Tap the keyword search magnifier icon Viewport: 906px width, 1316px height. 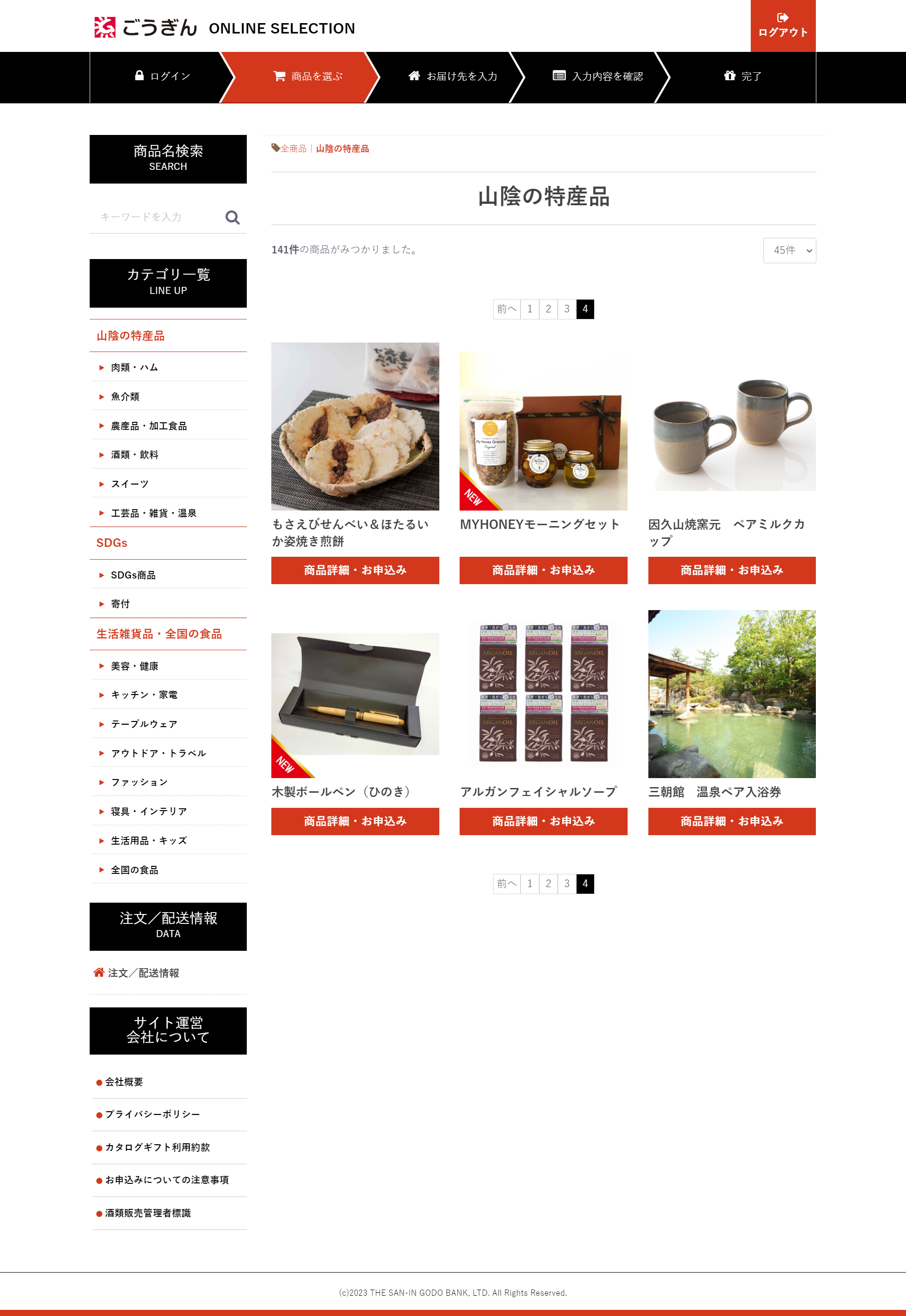pyautogui.click(x=232, y=218)
